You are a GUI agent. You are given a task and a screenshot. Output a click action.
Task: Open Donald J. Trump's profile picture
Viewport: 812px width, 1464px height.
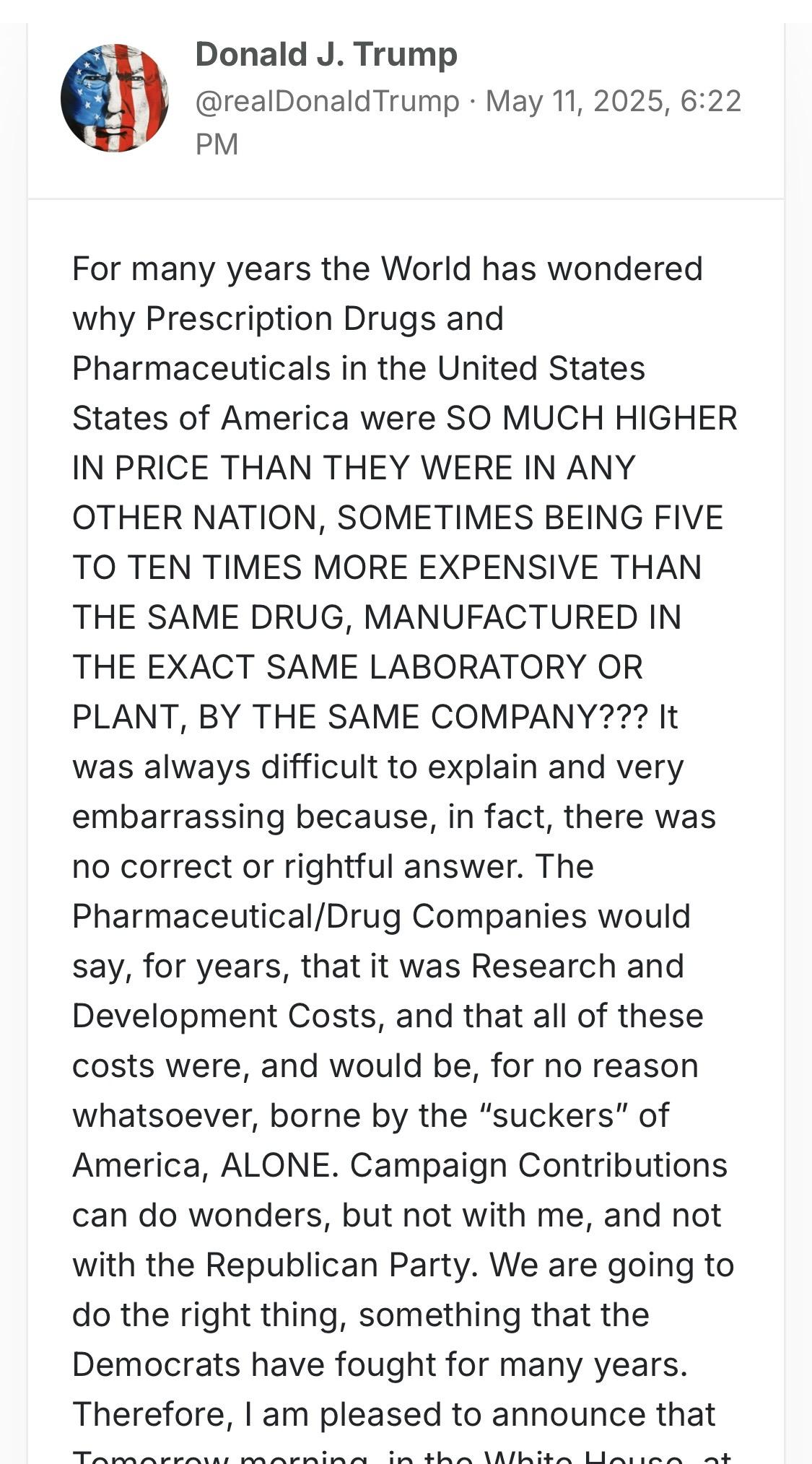[x=114, y=98]
